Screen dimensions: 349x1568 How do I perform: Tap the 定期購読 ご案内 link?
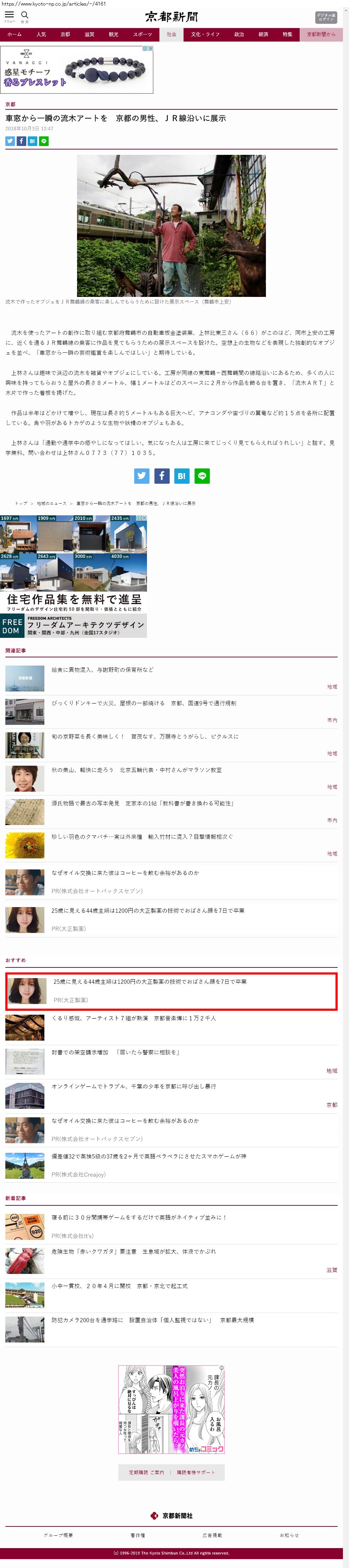click(x=146, y=1472)
